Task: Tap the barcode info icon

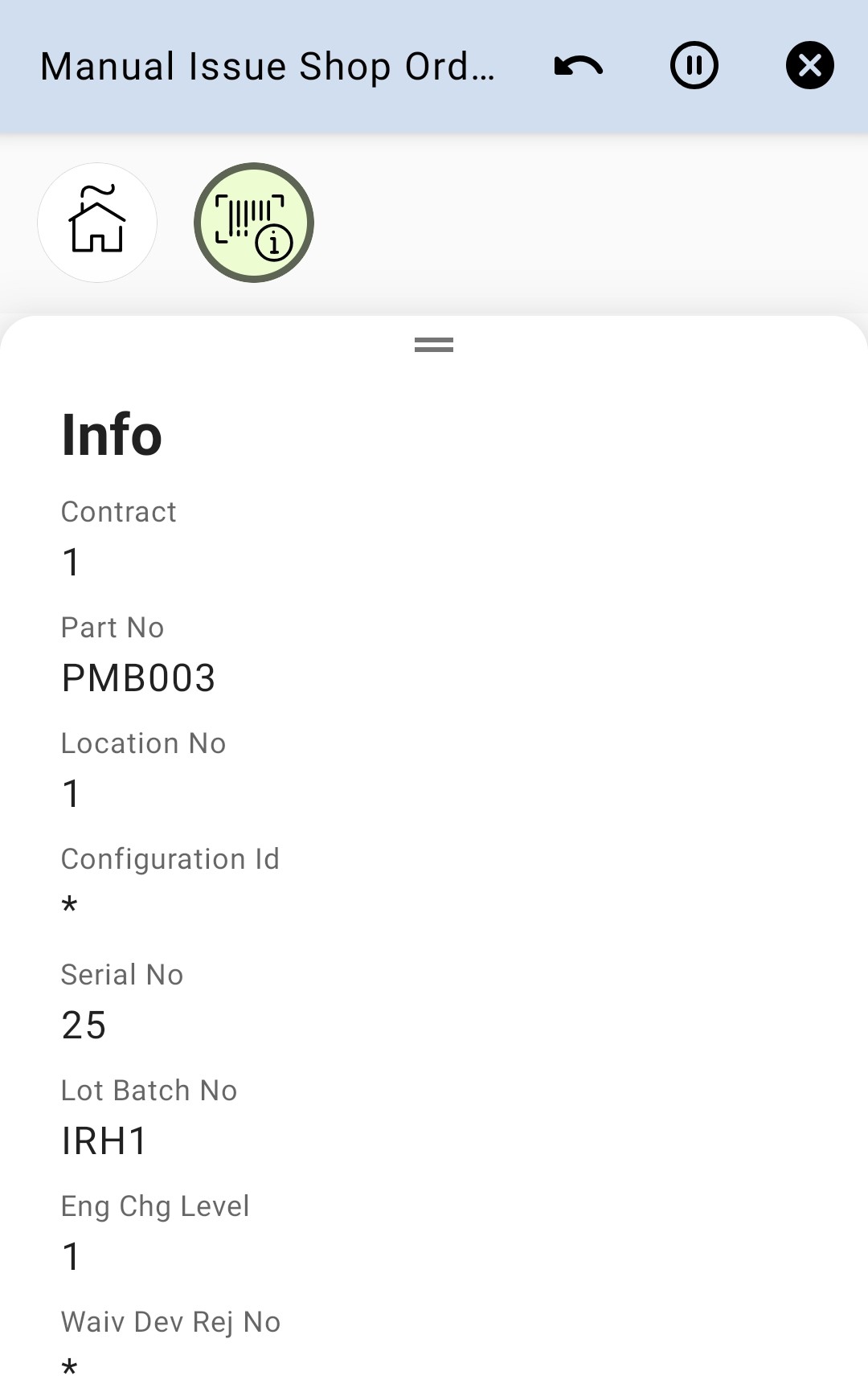Action: click(x=254, y=223)
